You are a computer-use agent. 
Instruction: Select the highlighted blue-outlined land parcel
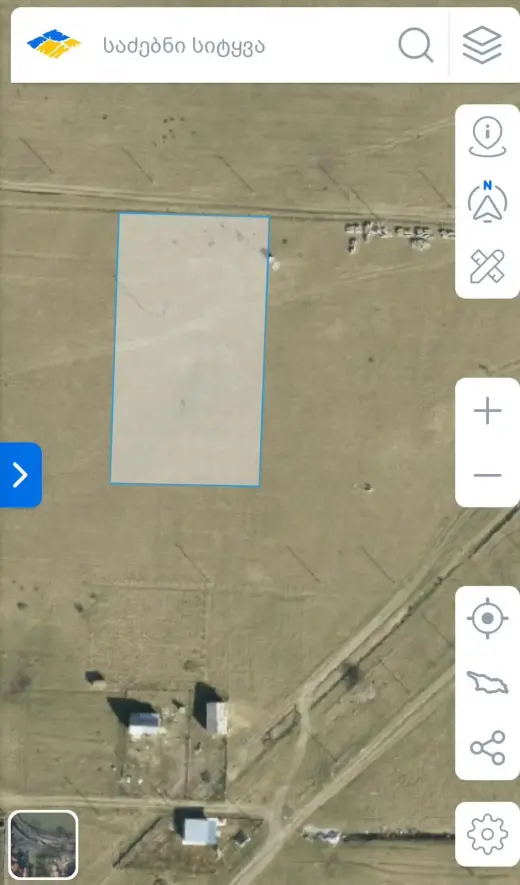pos(190,349)
